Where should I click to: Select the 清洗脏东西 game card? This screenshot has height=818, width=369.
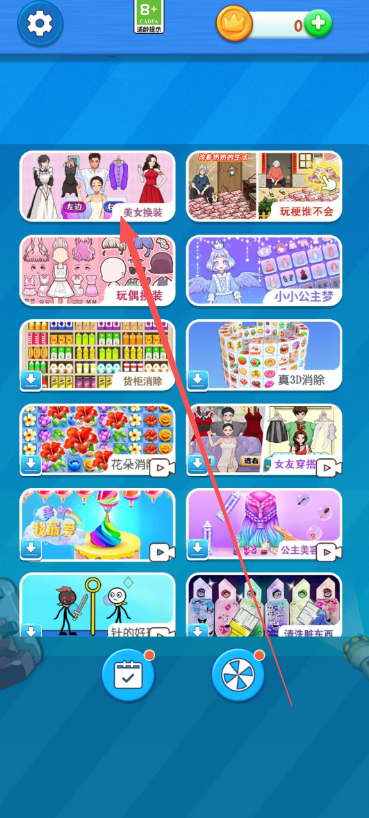(264, 605)
